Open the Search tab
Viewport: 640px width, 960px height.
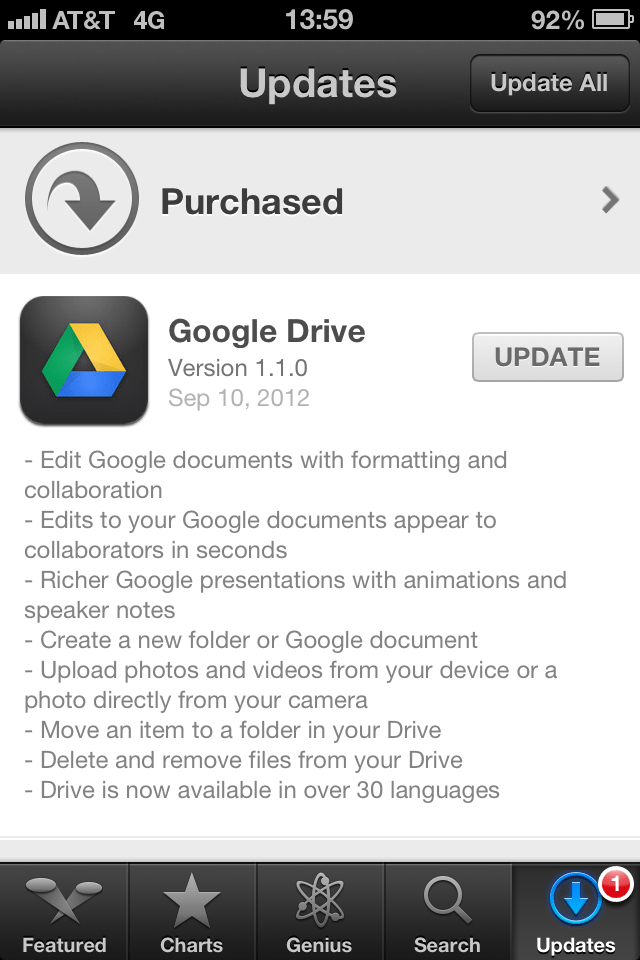pos(447,912)
